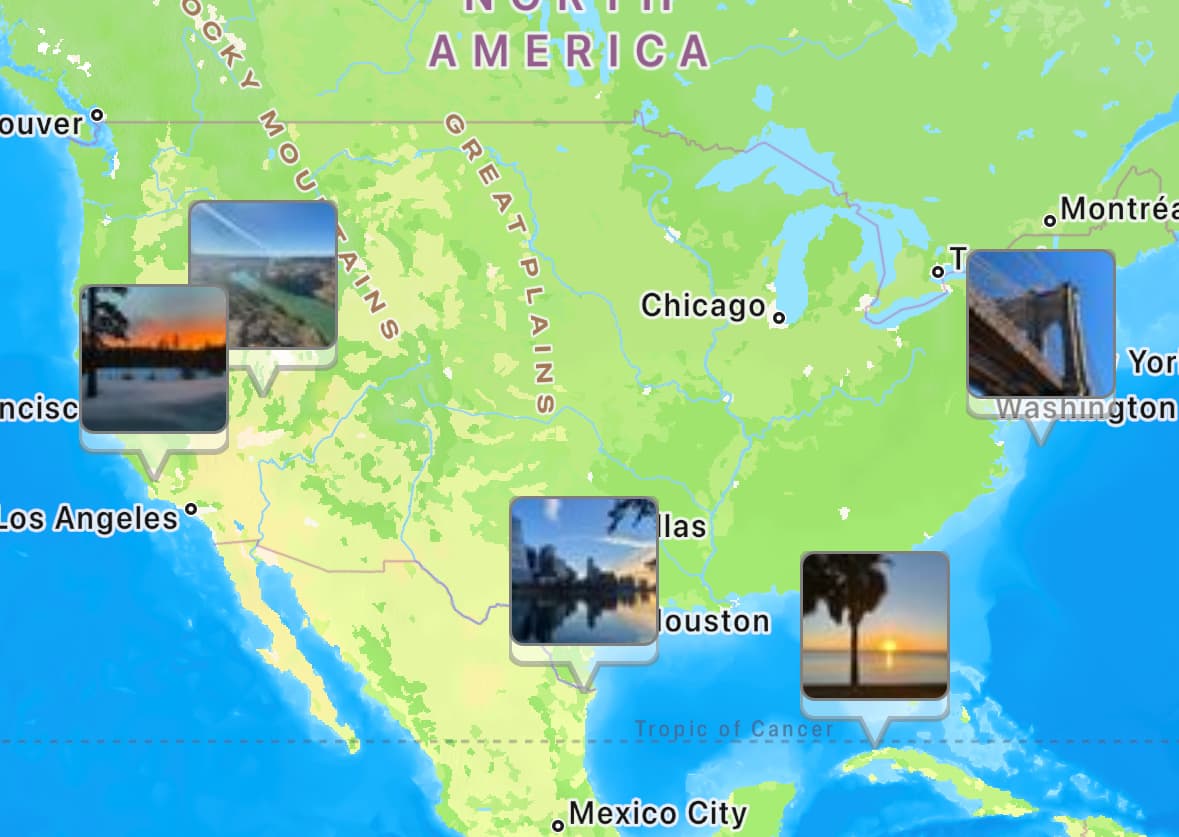The width and height of the screenshot is (1179, 837).
Task: Open the sunset snow photo near San Francisco
Action: [x=153, y=358]
